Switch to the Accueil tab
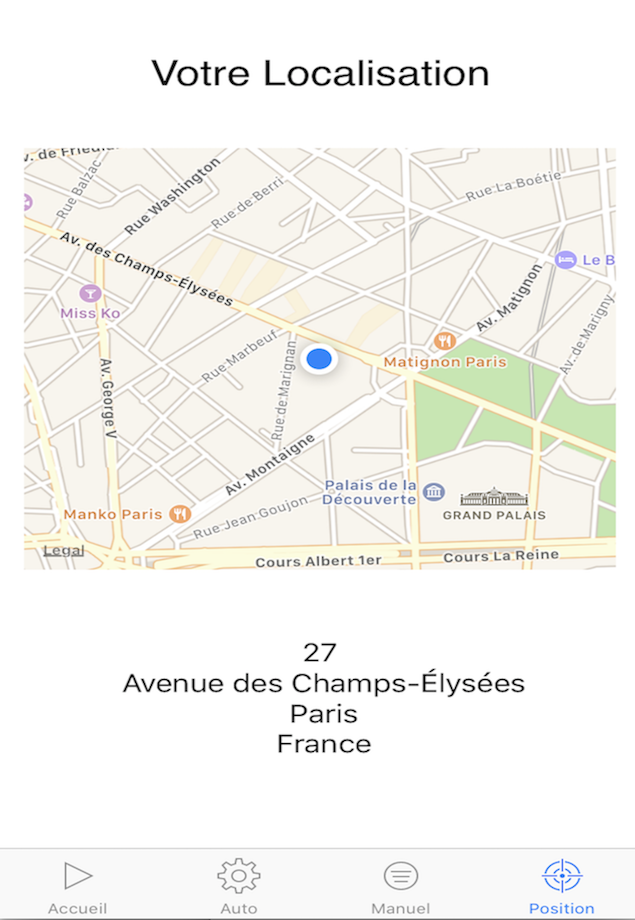Image resolution: width=635 pixels, height=920 pixels. pos(77,886)
